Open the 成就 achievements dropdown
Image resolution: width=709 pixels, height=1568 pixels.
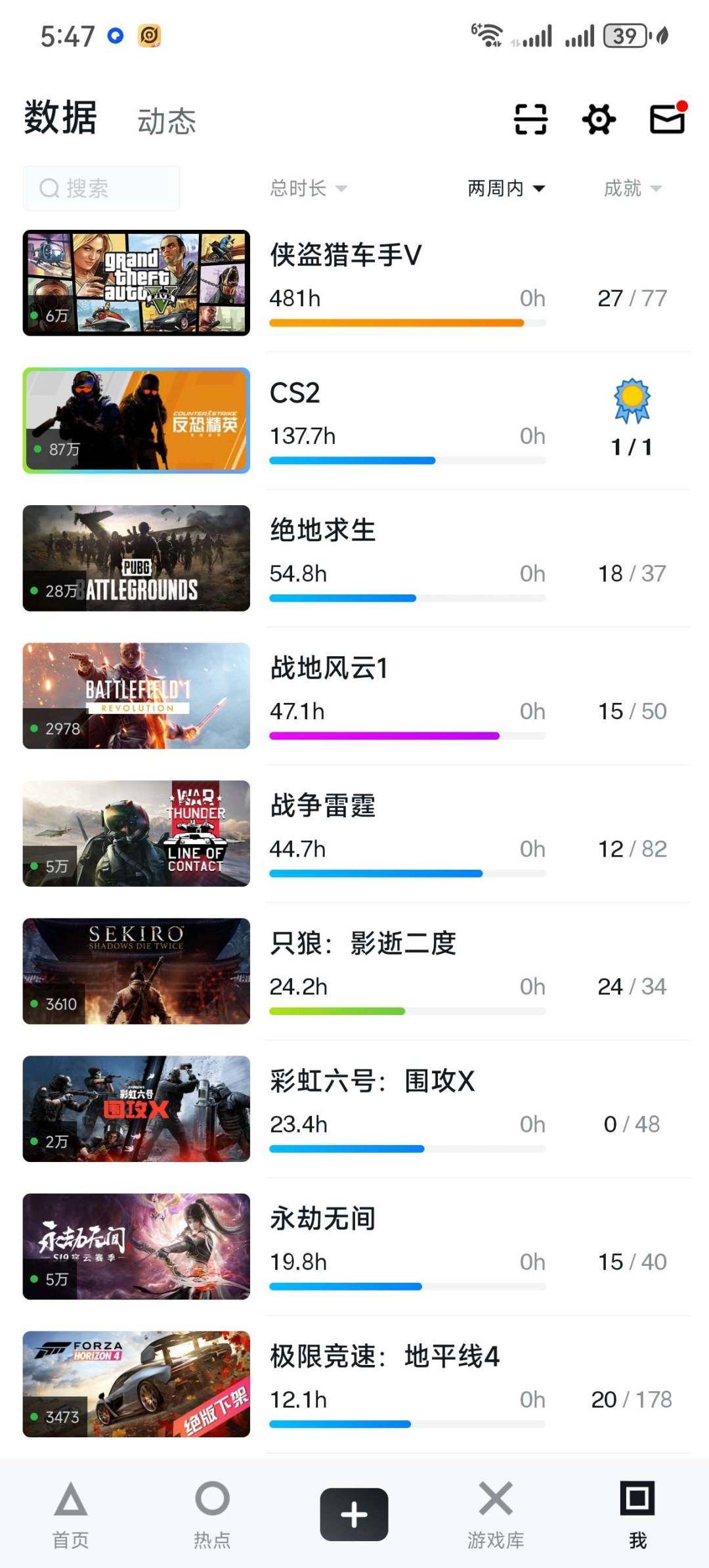[633, 189]
